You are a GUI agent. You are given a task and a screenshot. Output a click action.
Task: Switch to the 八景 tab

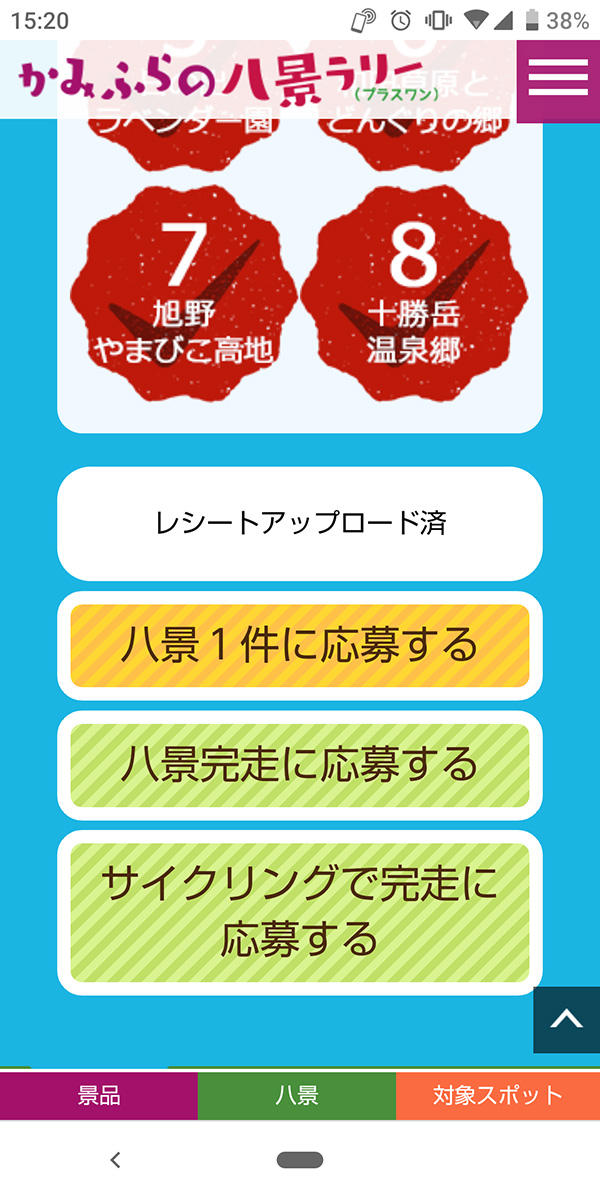297,1095
